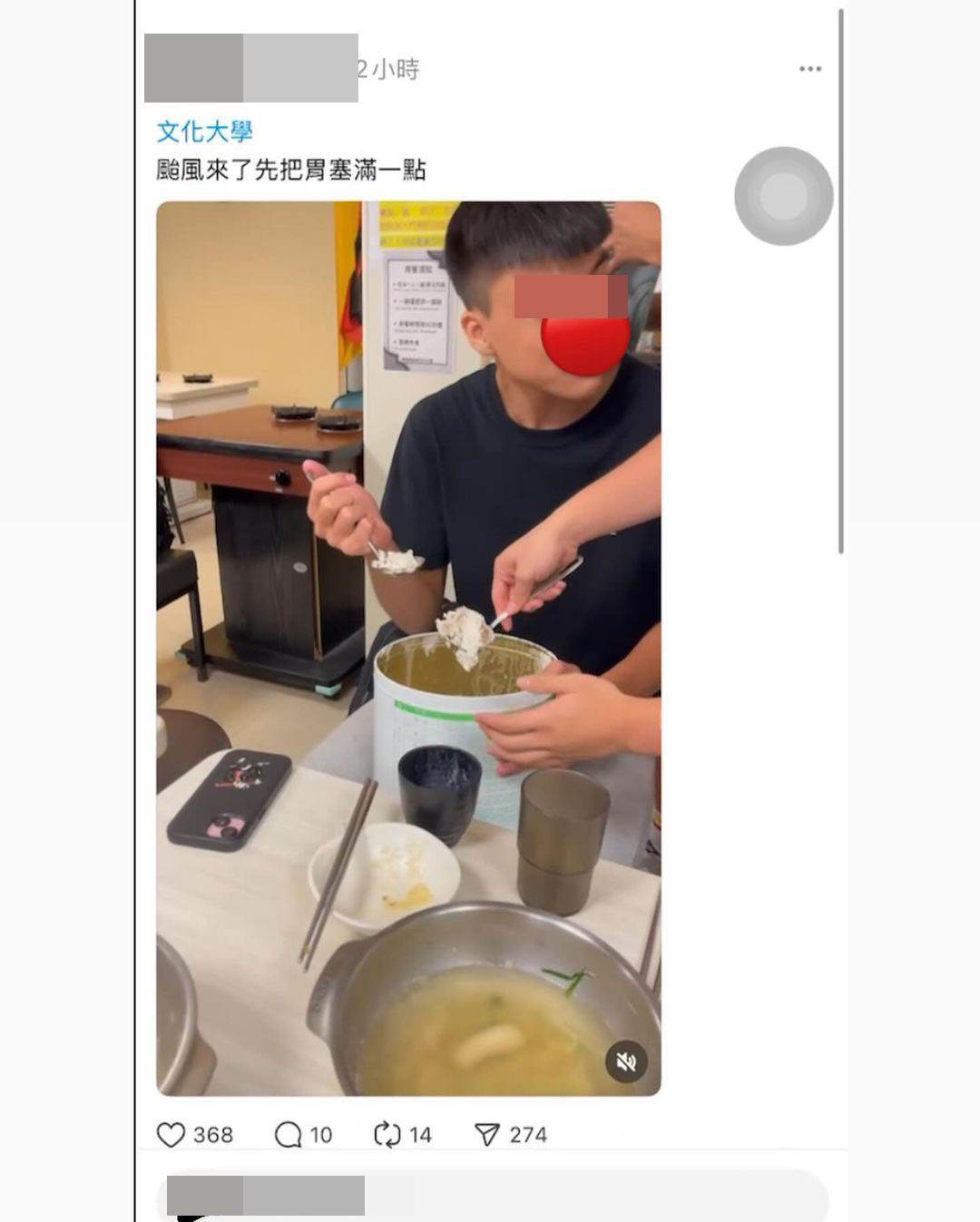Open the 文化大學 topic tag
The width and height of the screenshot is (980, 1222).
tap(204, 132)
